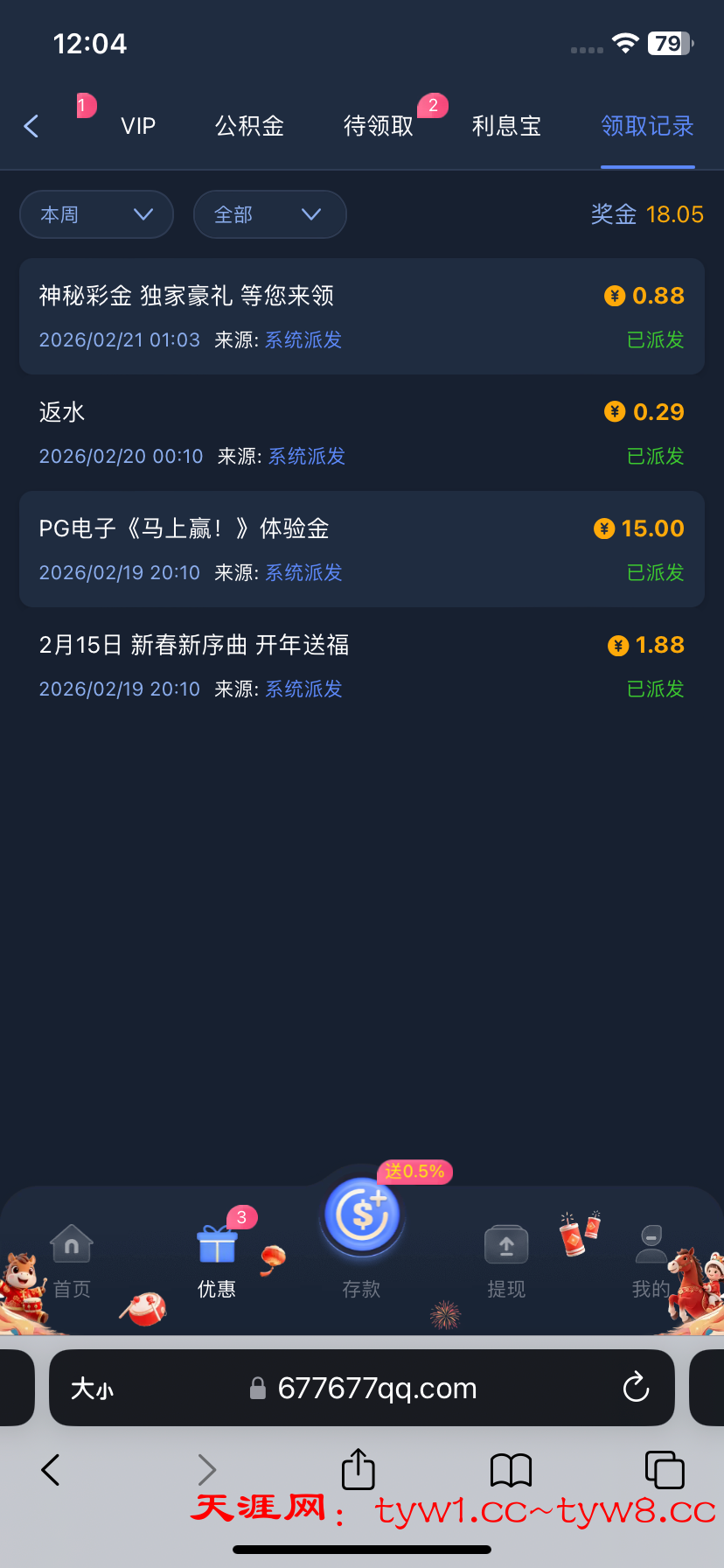
Task: Select the 领取记录 tab
Action: 647,126
